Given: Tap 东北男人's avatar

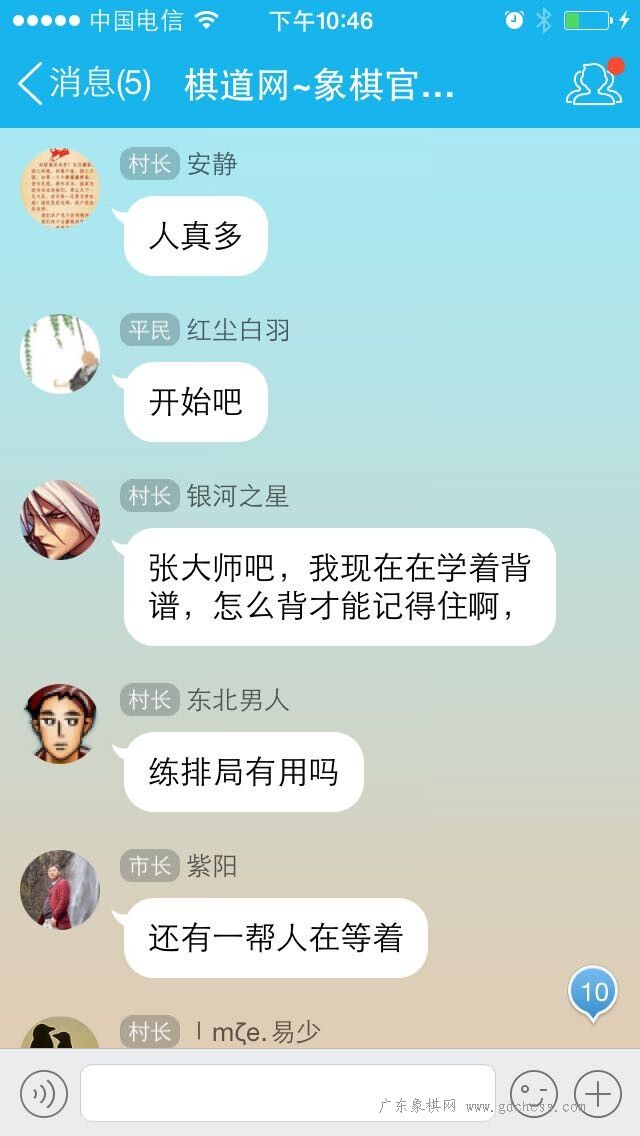Looking at the screenshot, I should pyautogui.click(x=60, y=723).
